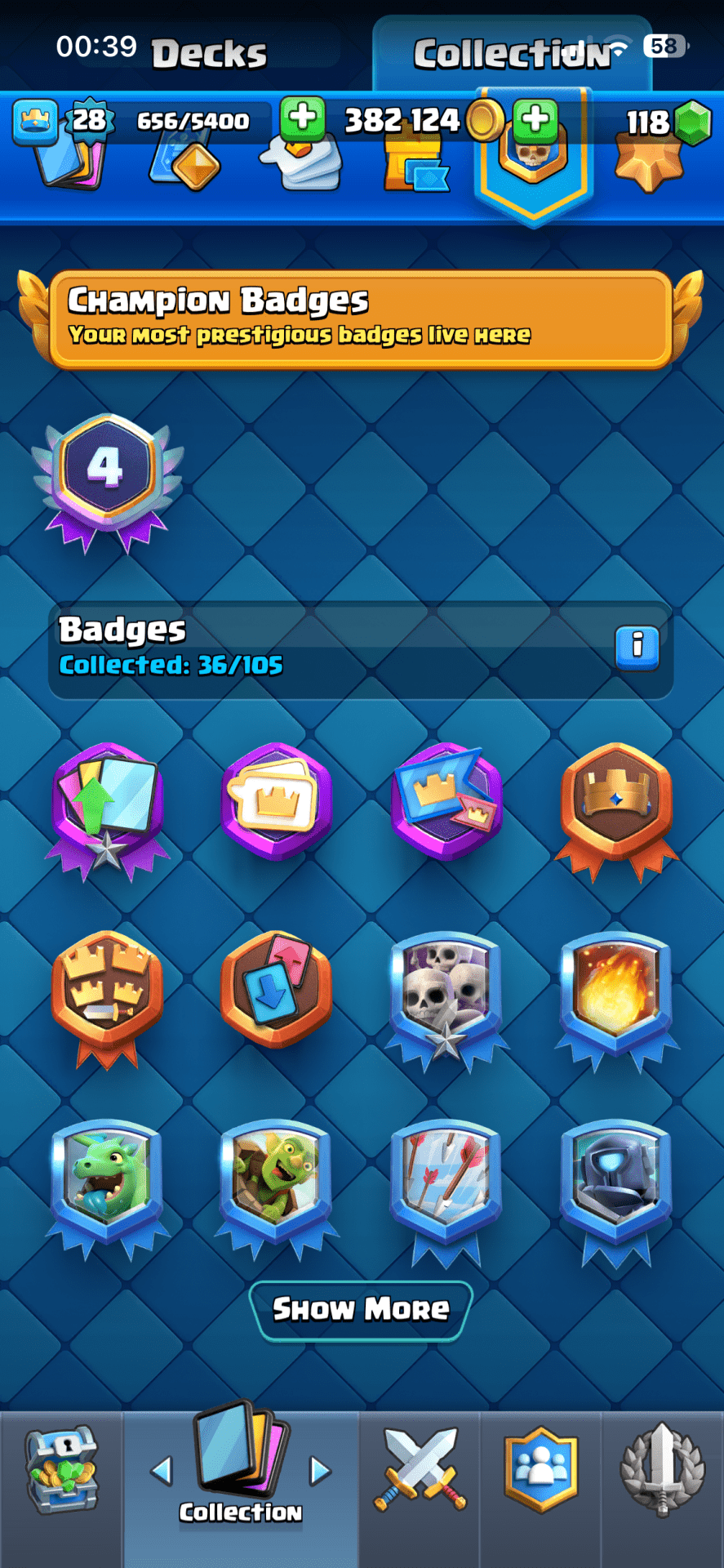The width and height of the screenshot is (724, 1568).
Task: Open the card upgrade star badge
Action: pos(107,808)
